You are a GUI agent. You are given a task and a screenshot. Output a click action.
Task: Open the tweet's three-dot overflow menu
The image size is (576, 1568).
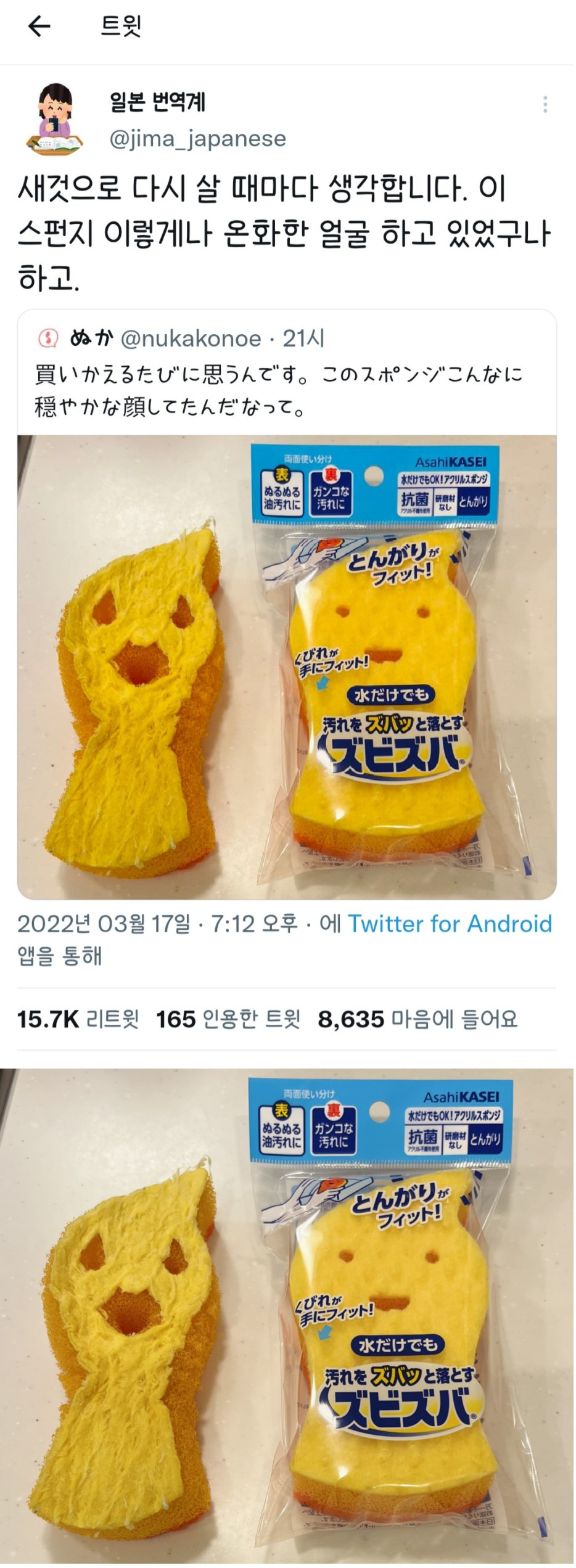(x=545, y=104)
